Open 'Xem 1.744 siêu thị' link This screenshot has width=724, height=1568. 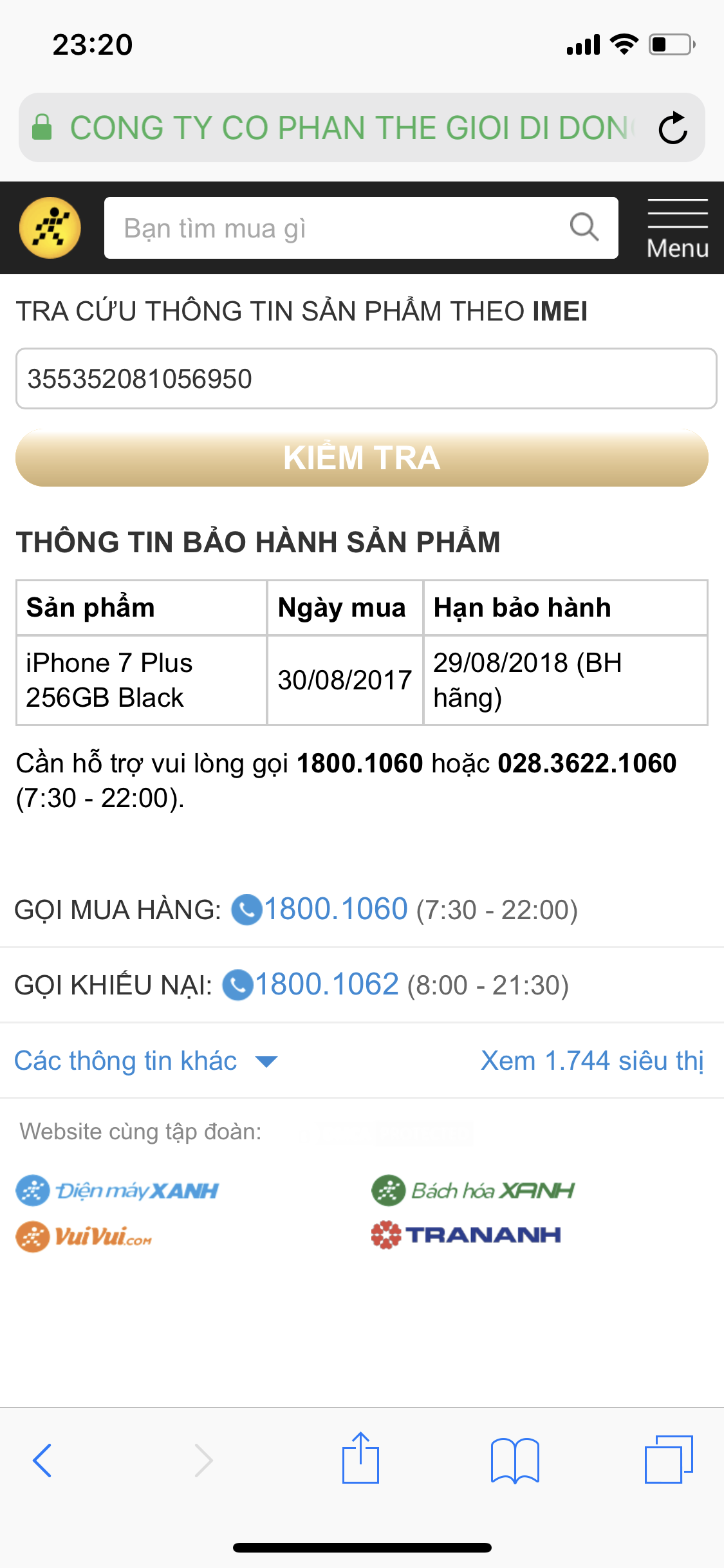[x=592, y=1061]
